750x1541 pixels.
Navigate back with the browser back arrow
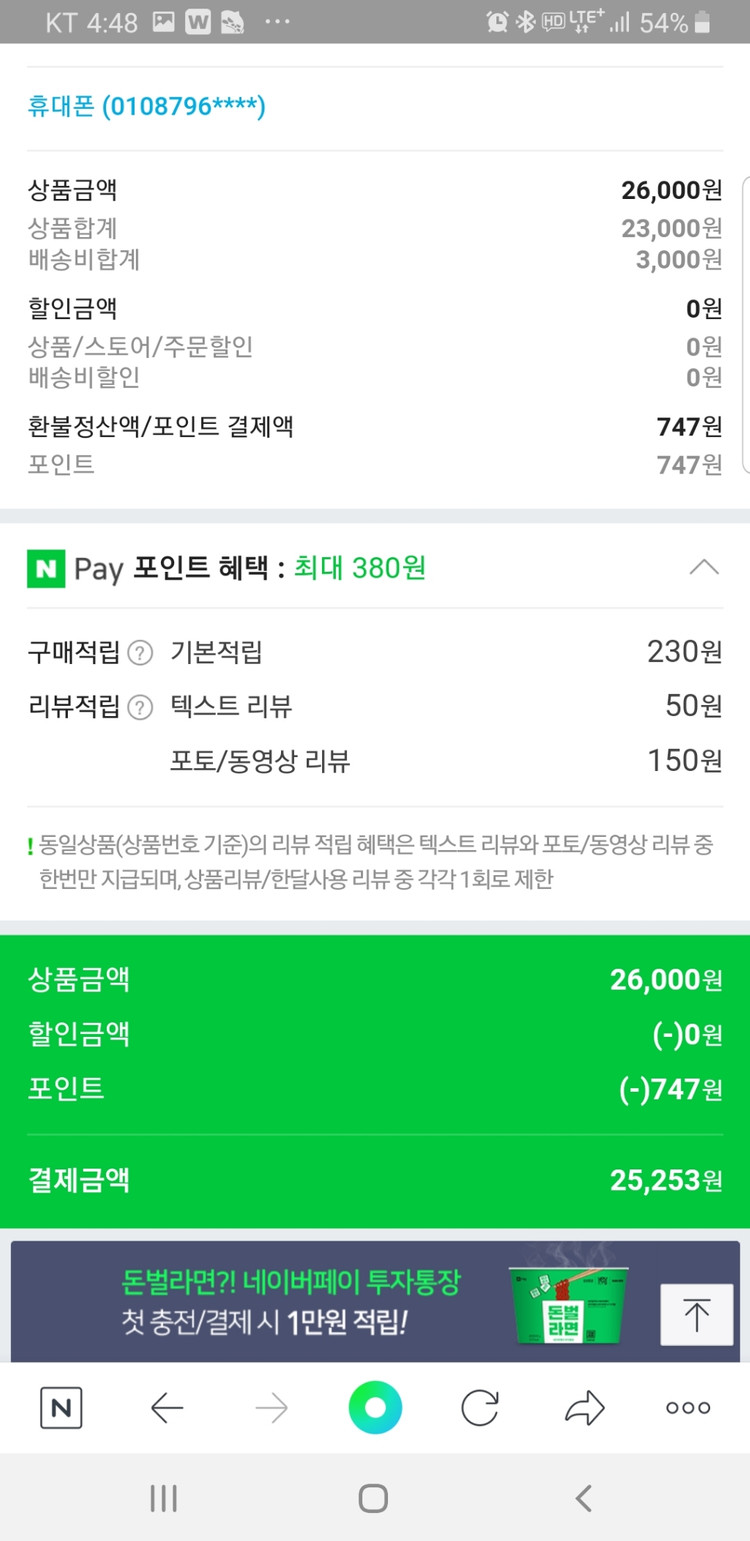pyautogui.click(x=166, y=1407)
